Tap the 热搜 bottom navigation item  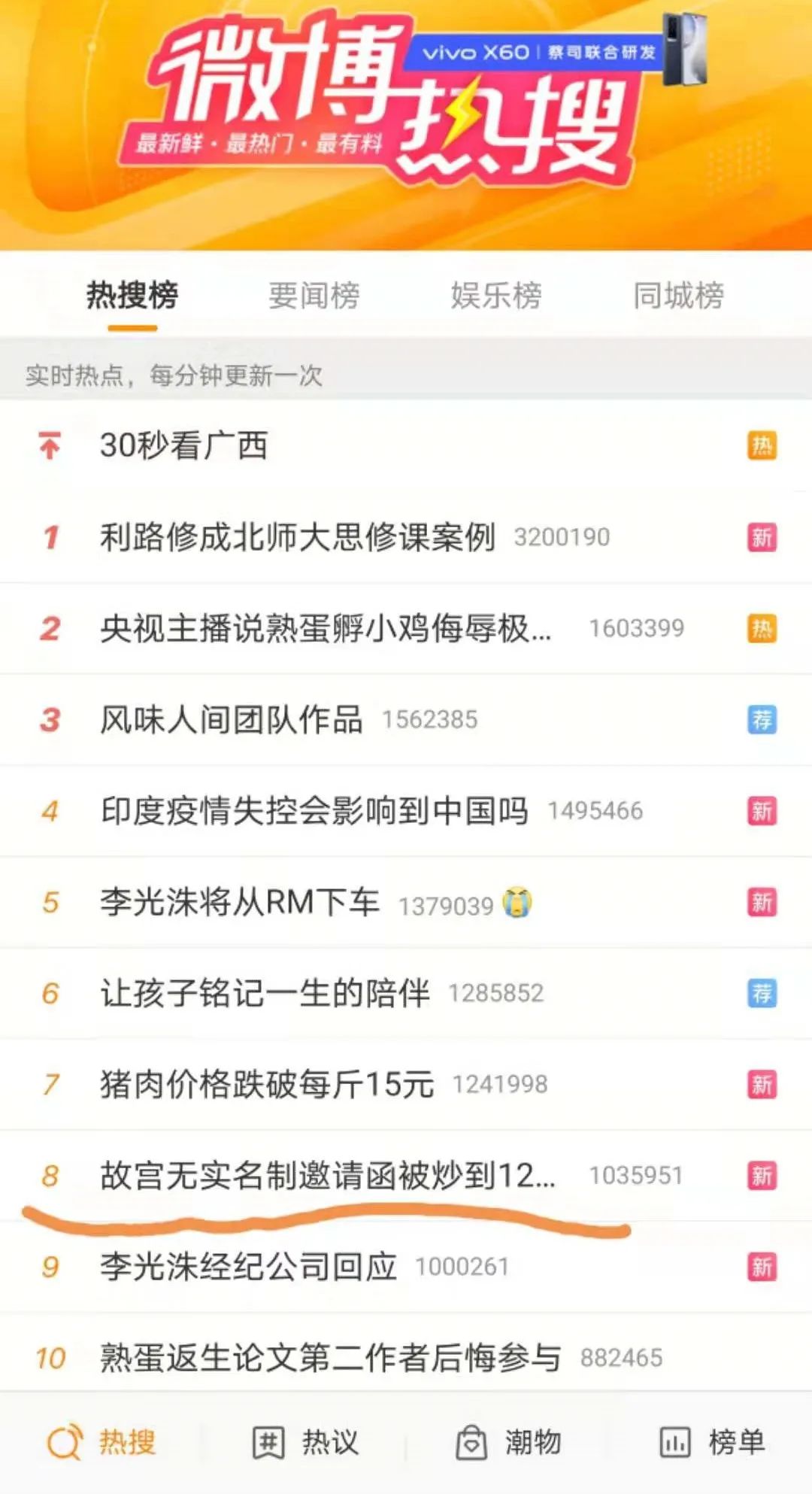coord(101,1442)
